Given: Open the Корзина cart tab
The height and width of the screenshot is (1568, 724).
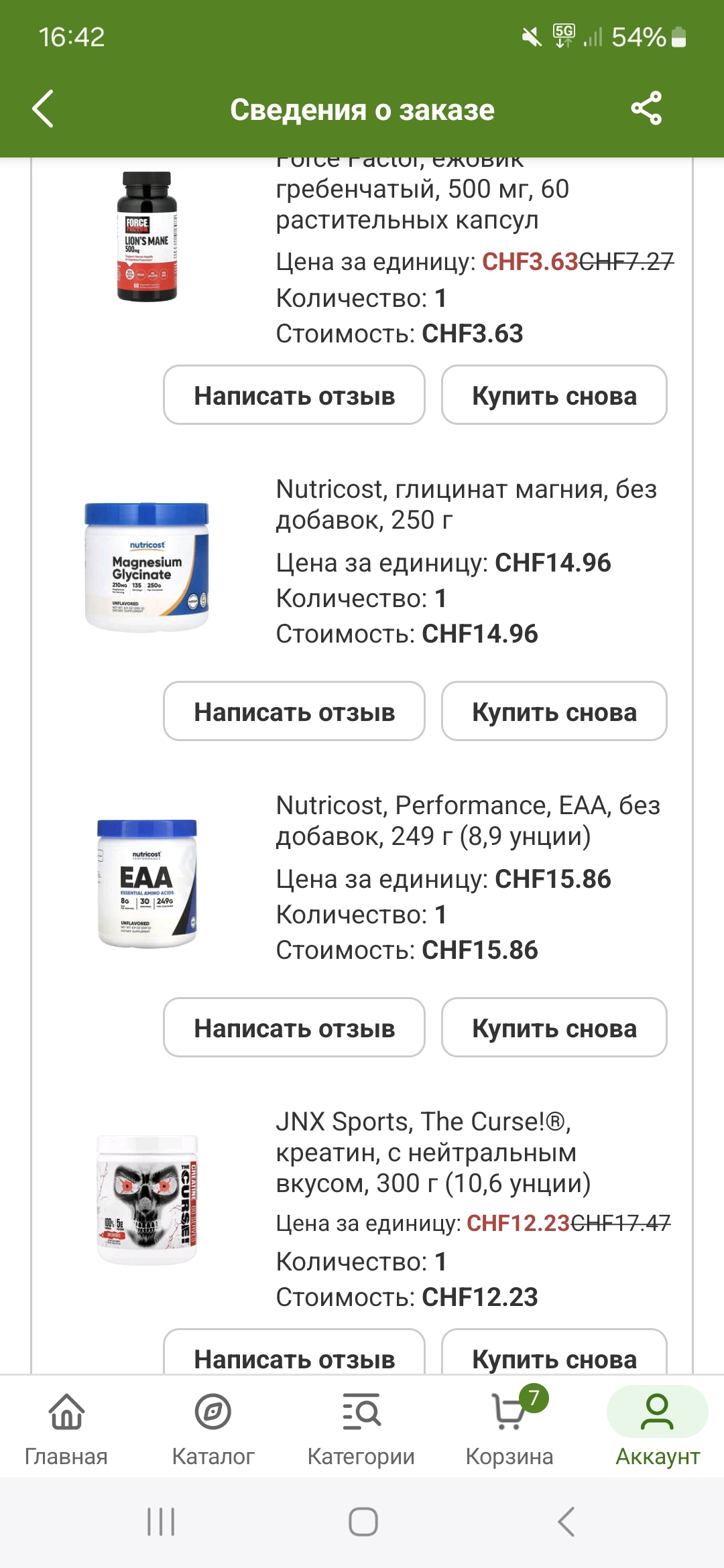Looking at the screenshot, I should pyautogui.click(x=509, y=1429).
